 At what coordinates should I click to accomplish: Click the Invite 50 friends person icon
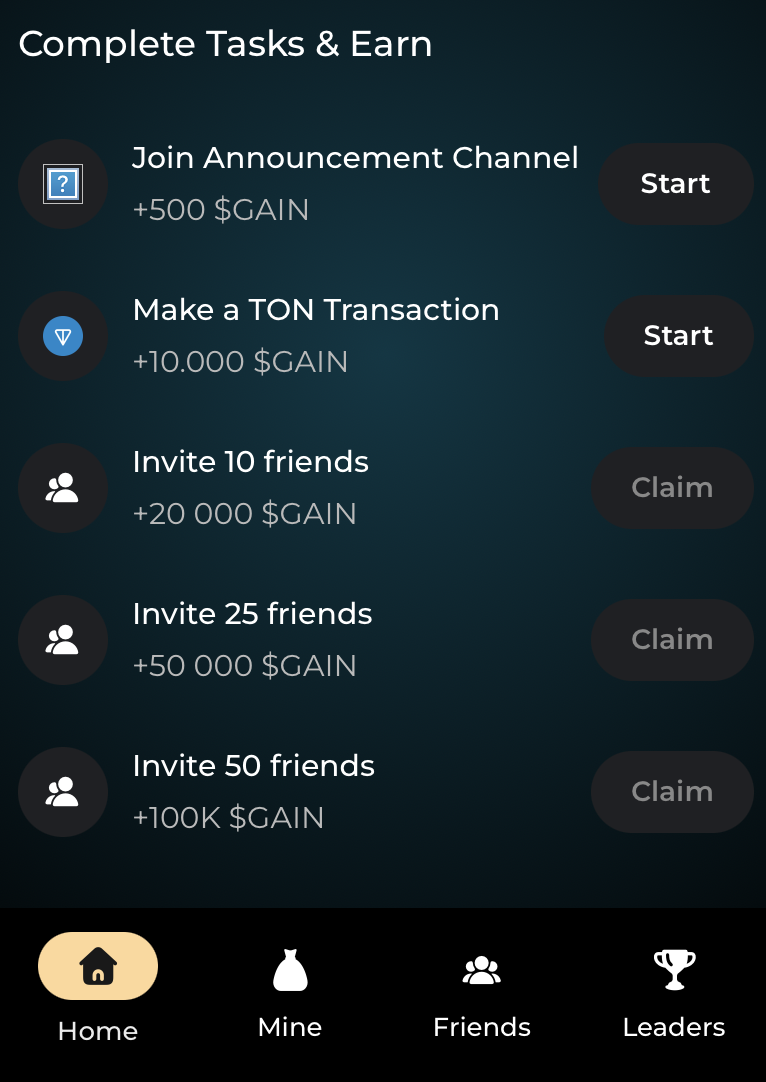tap(63, 791)
